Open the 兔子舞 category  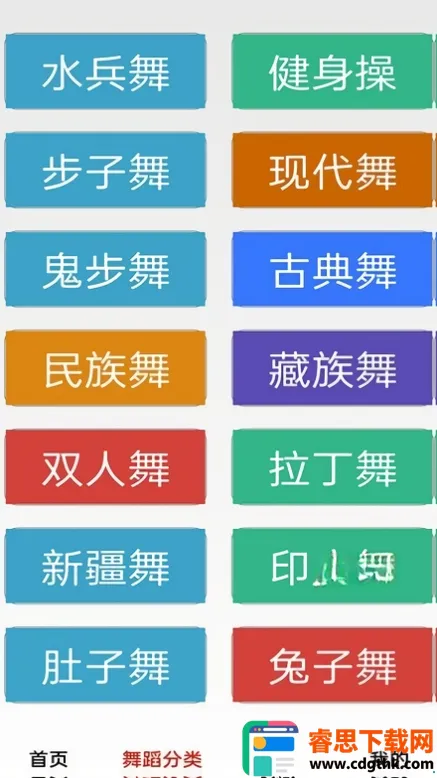click(332, 665)
